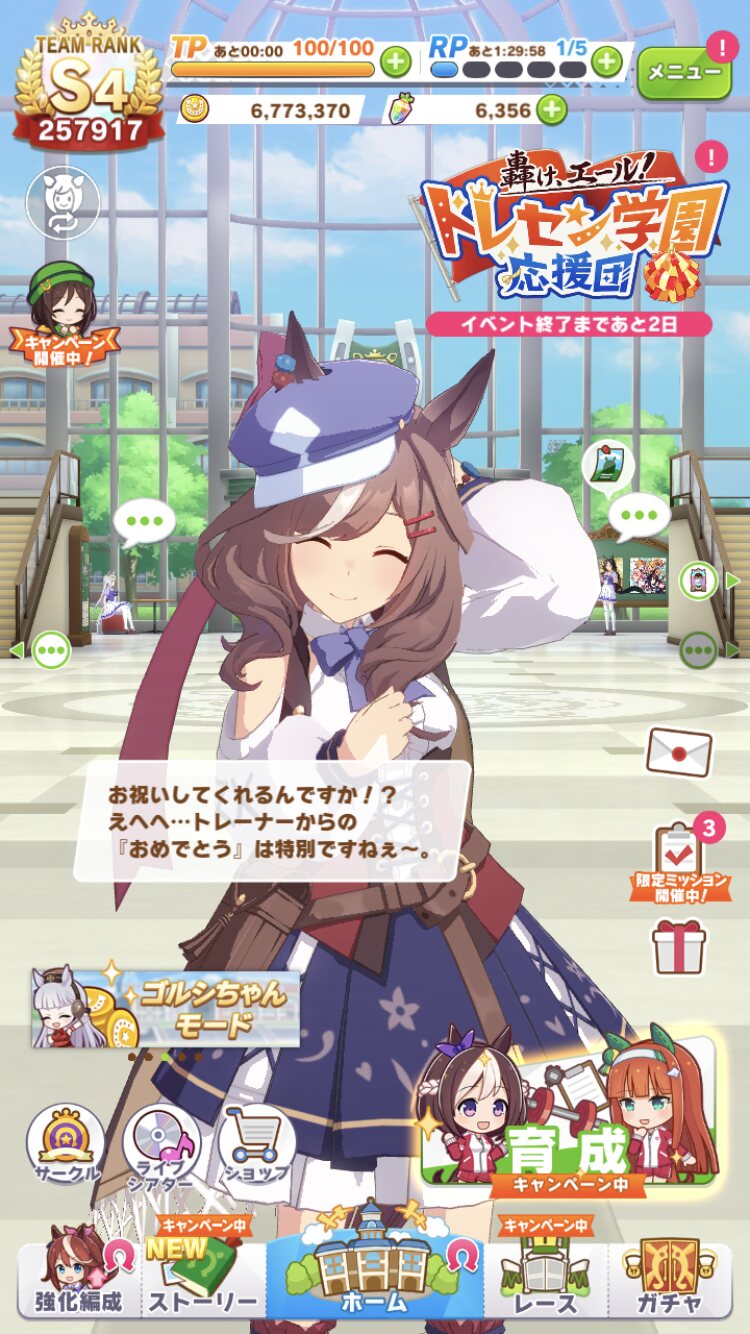This screenshot has height=1334, width=750.
Task: Open the presents gift box
Action: (x=679, y=946)
